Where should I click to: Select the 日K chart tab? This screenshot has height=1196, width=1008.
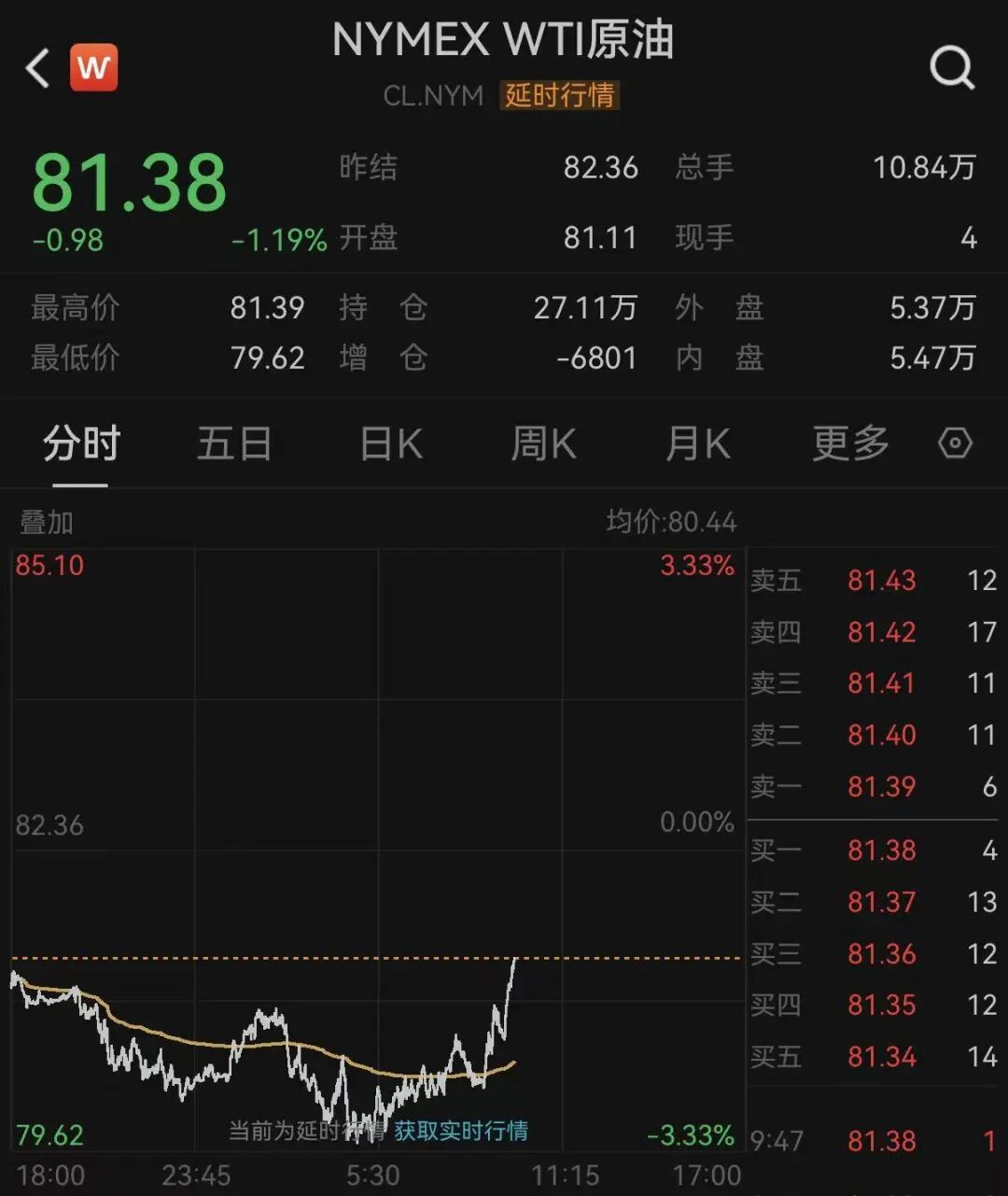[x=391, y=443]
